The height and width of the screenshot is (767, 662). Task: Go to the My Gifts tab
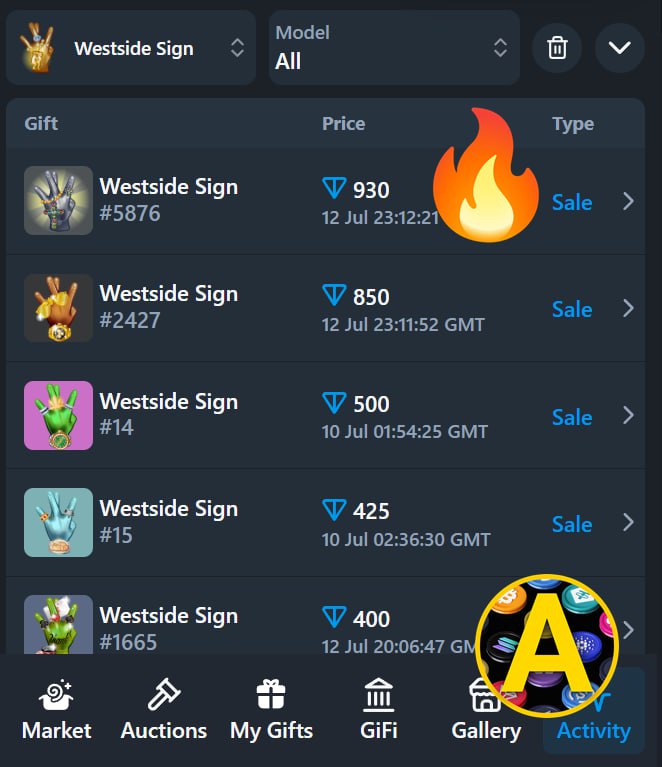[x=271, y=711]
